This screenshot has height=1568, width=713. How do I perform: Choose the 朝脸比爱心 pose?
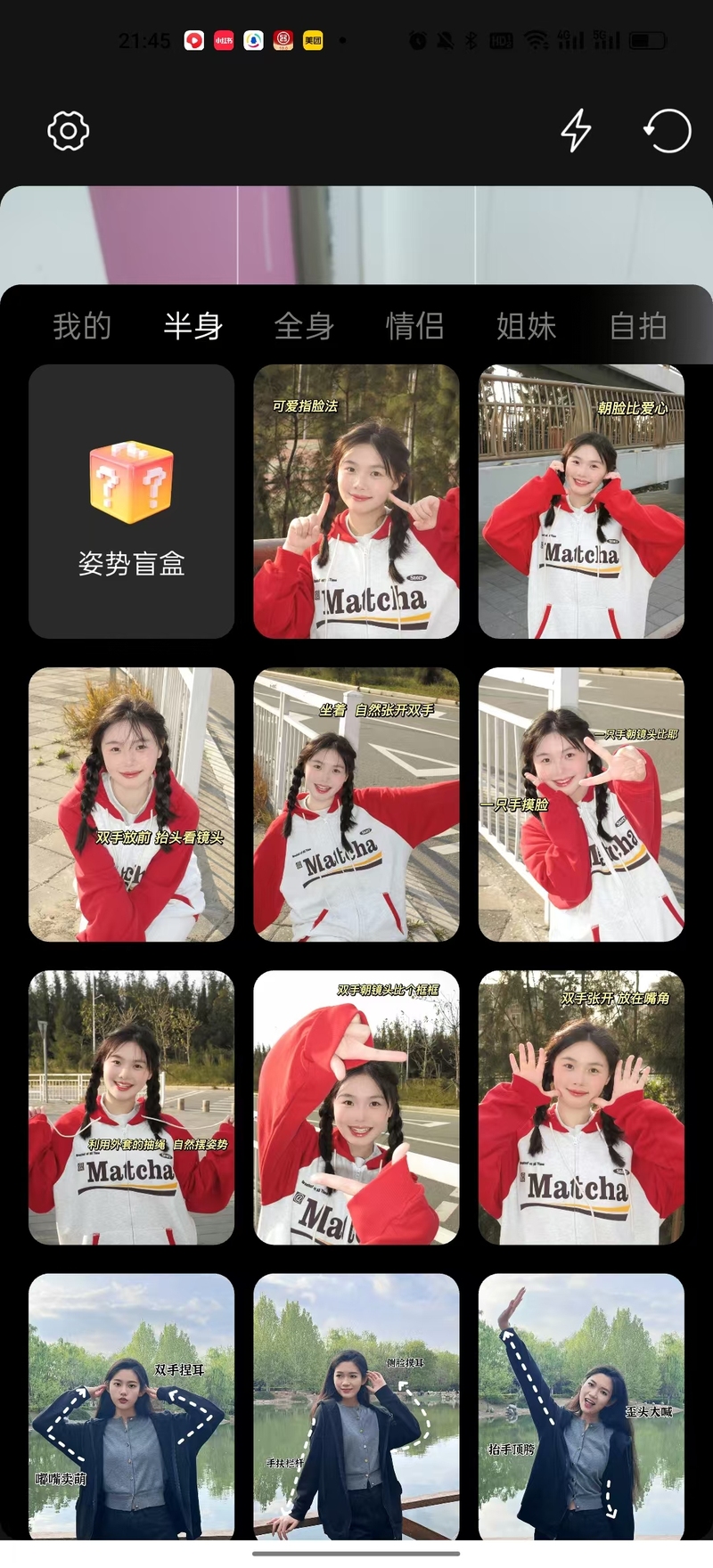coord(581,502)
